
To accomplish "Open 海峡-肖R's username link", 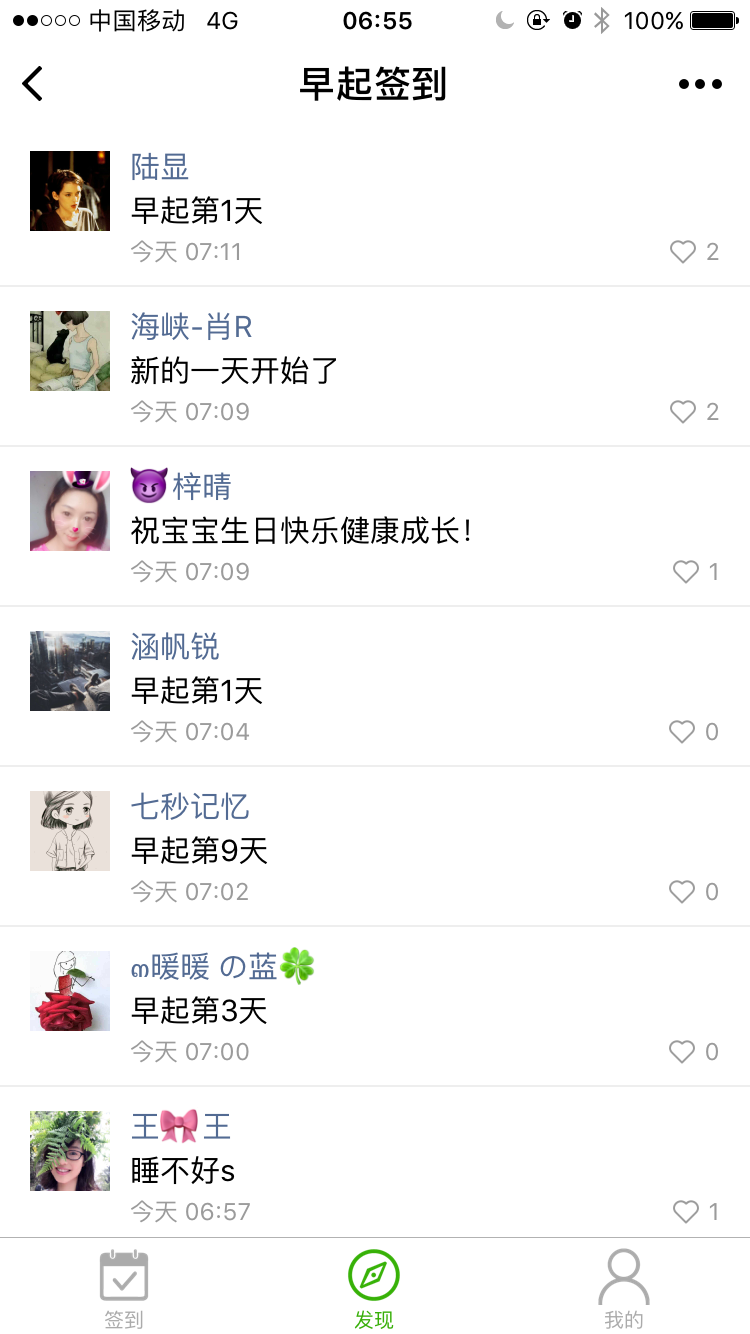I will pos(191,327).
